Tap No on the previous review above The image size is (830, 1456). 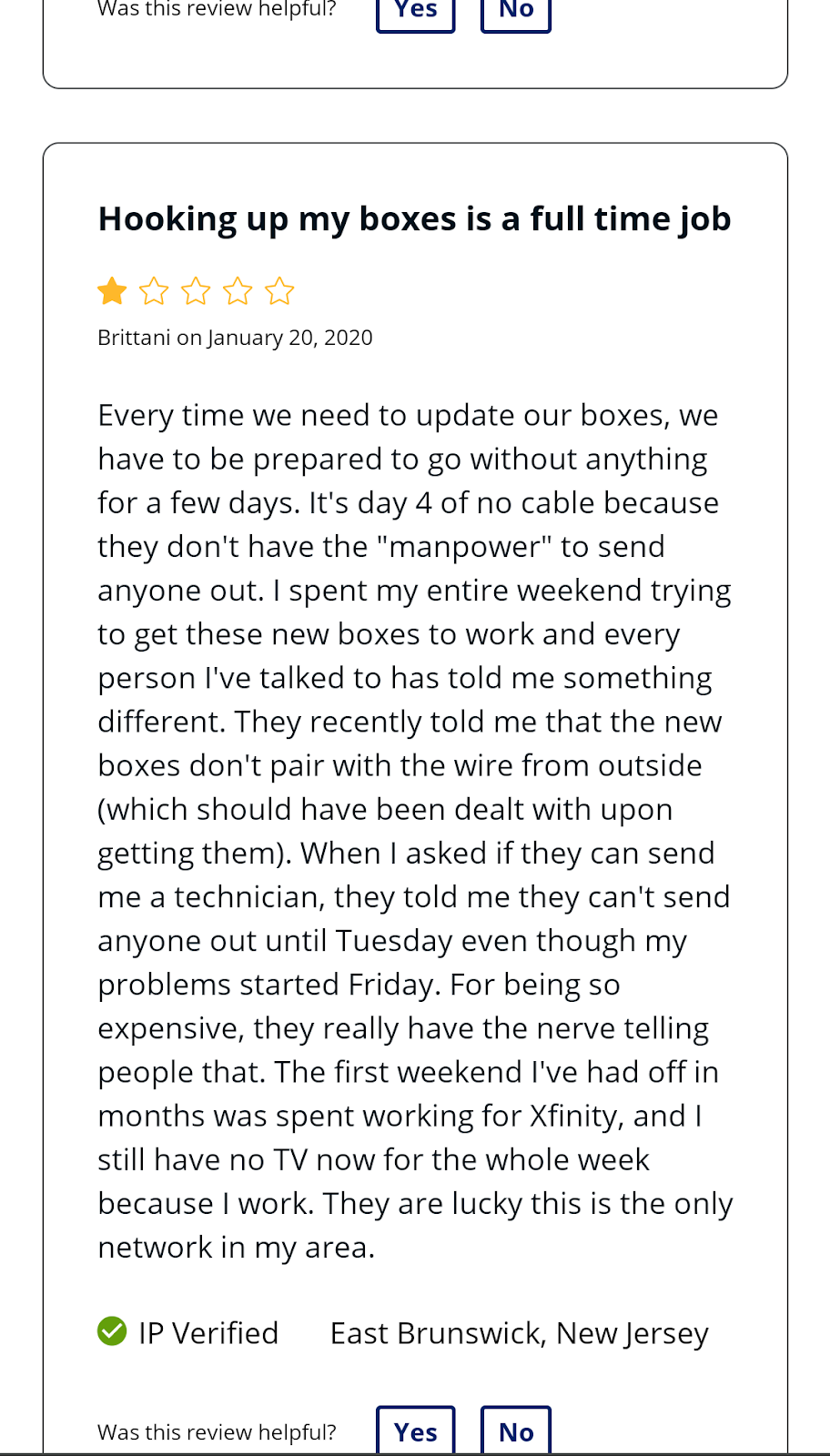point(516,13)
